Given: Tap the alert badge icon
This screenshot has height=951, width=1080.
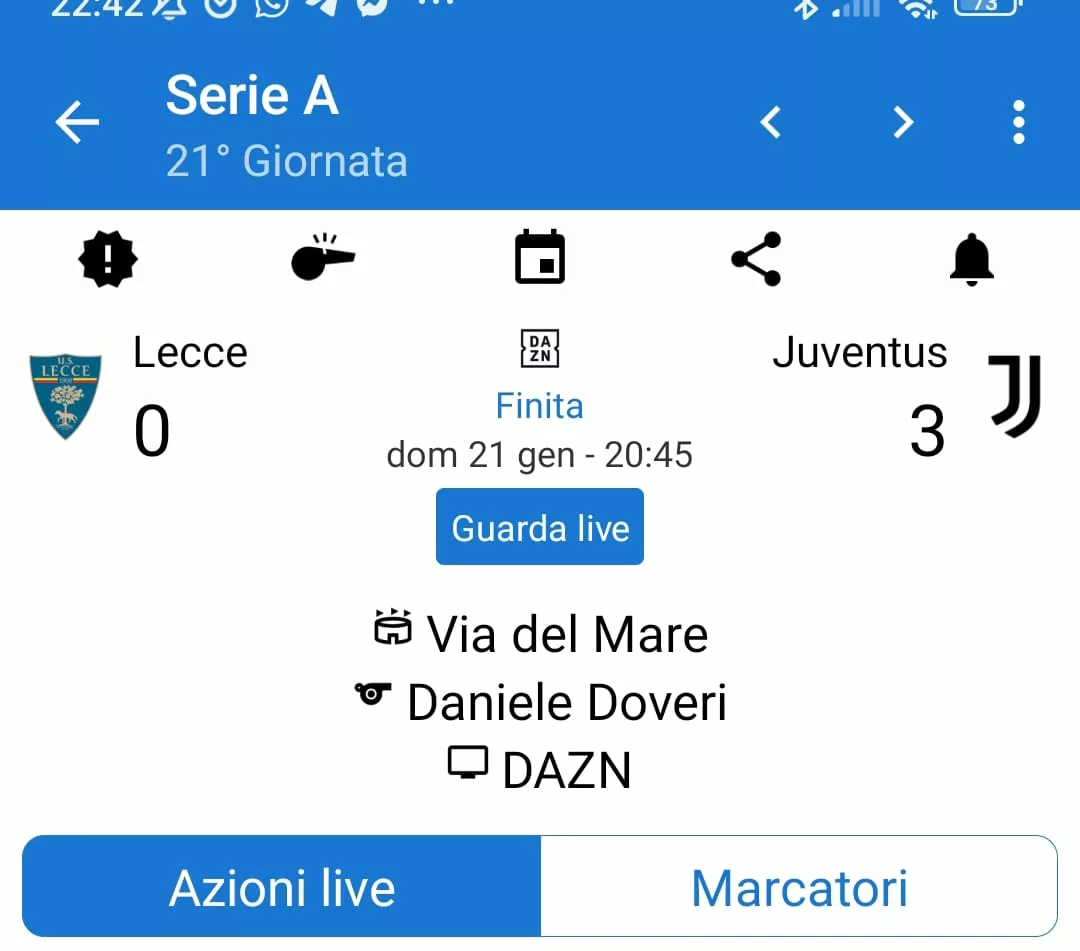Looking at the screenshot, I should point(108,260).
